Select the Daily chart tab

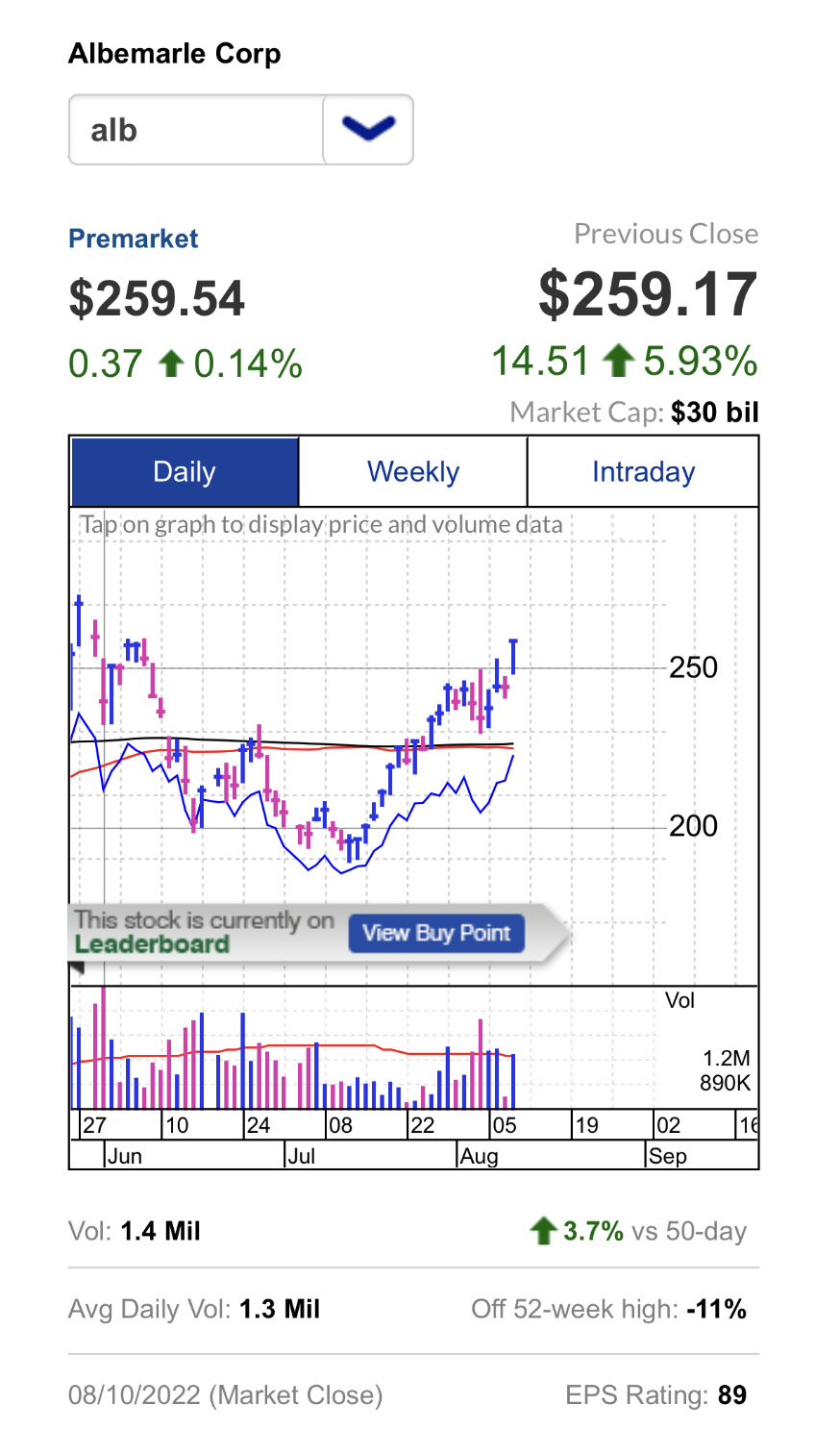coord(185,472)
